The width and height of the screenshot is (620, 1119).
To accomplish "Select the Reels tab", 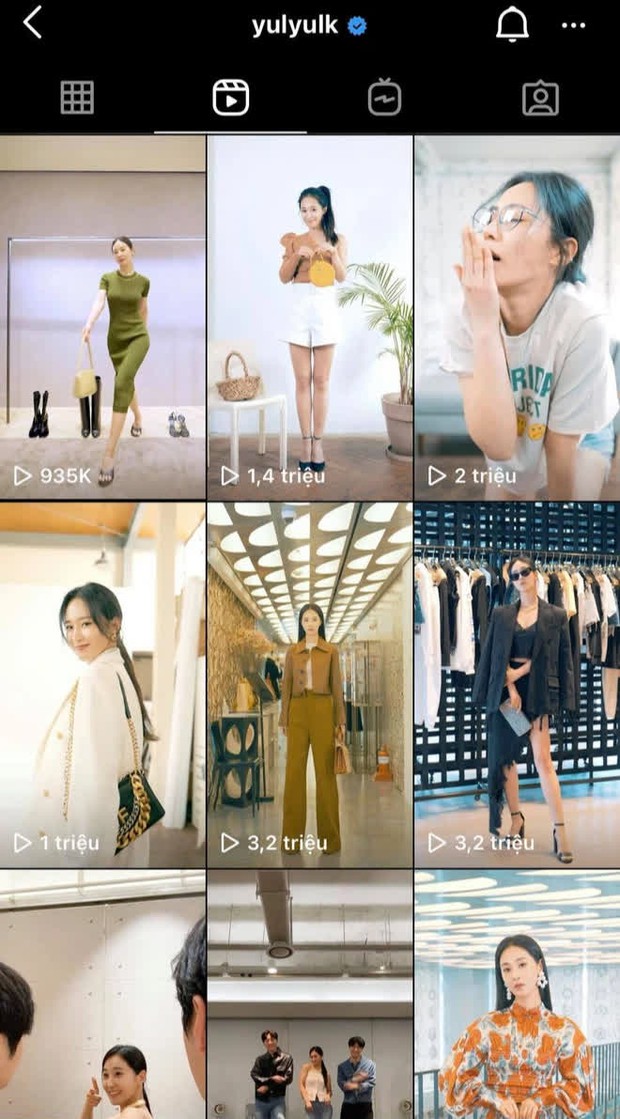I will click(x=231, y=97).
